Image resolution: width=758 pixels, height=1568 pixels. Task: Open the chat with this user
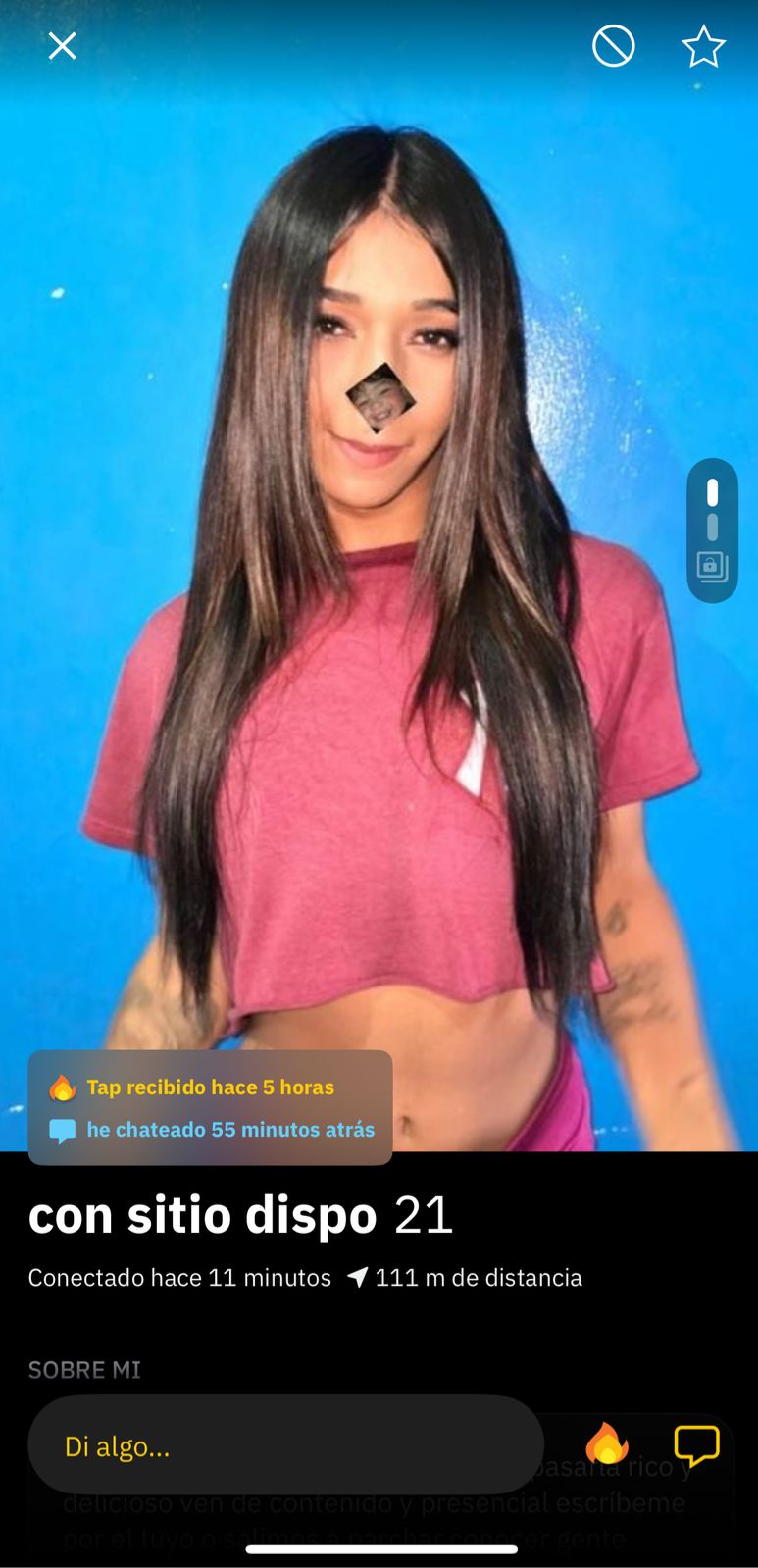coord(696,1444)
